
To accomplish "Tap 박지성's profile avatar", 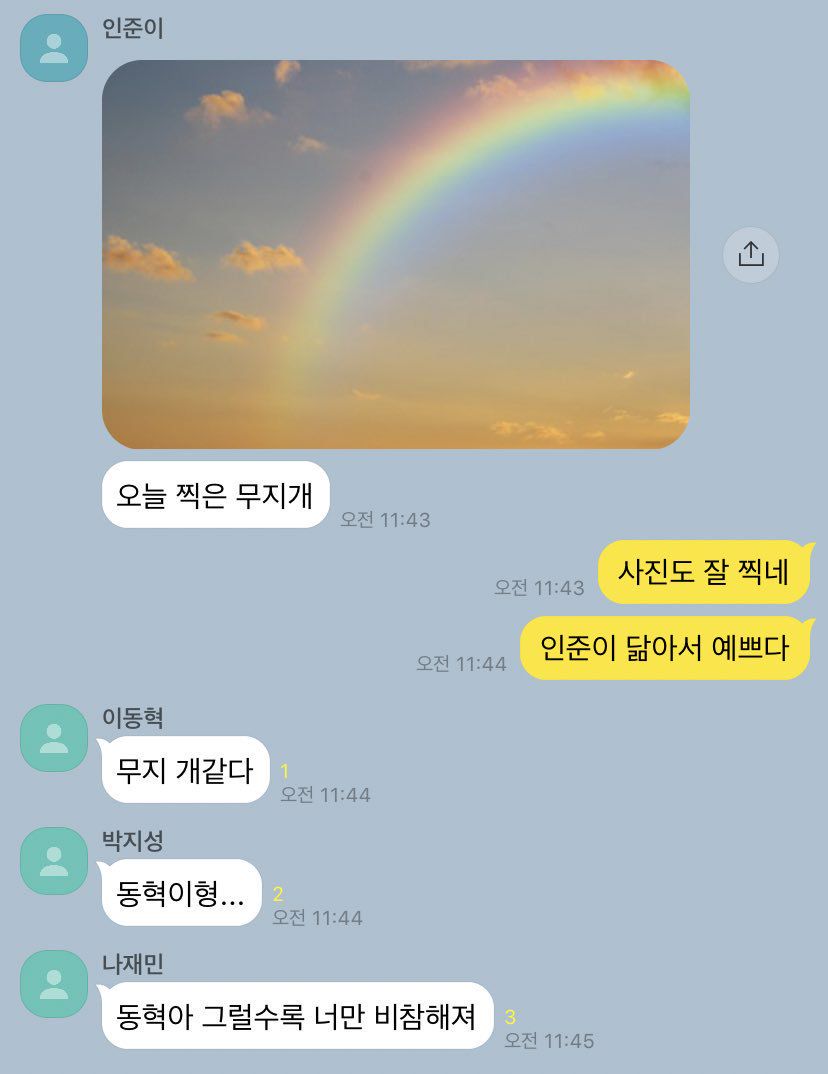I will point(54,861).
